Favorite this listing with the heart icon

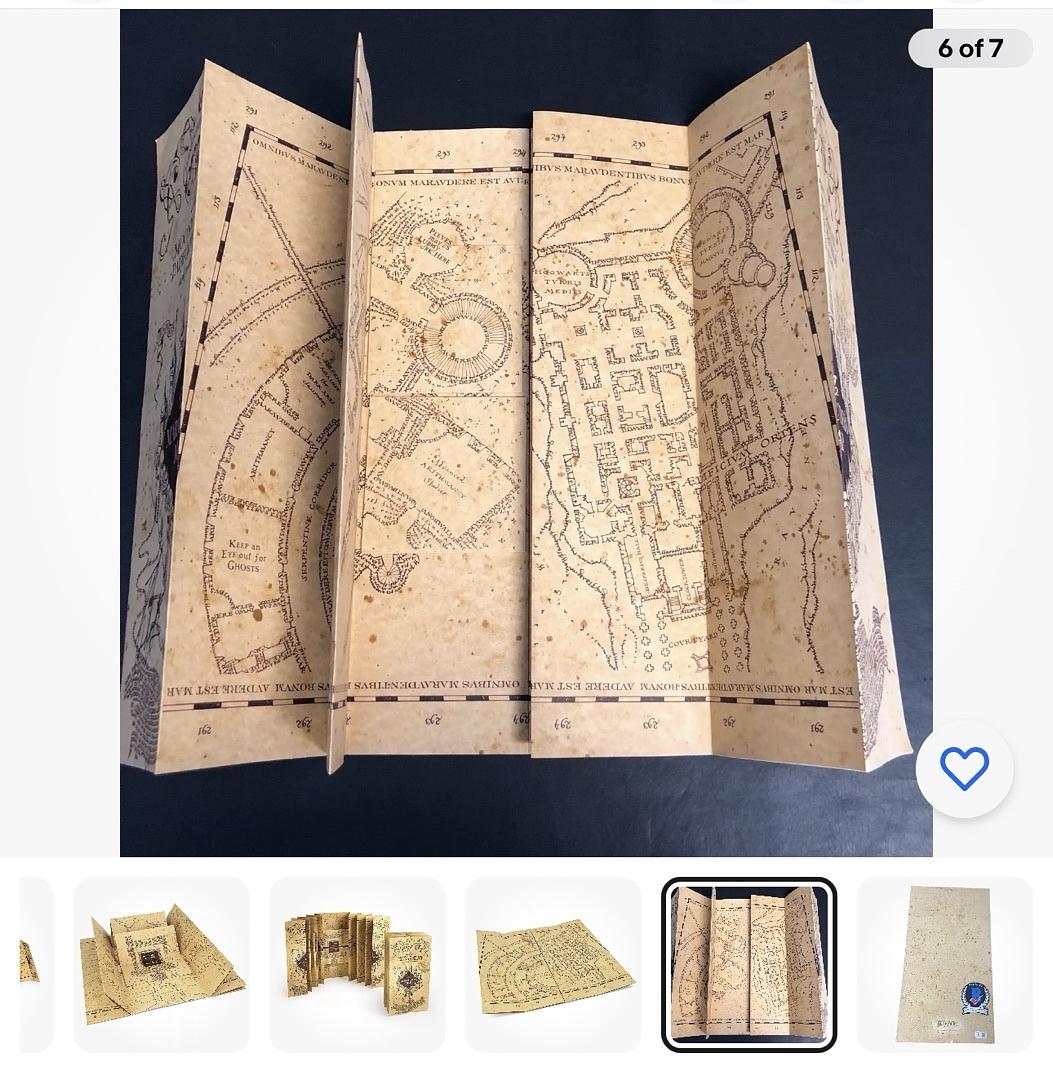(x=964, y=769)
